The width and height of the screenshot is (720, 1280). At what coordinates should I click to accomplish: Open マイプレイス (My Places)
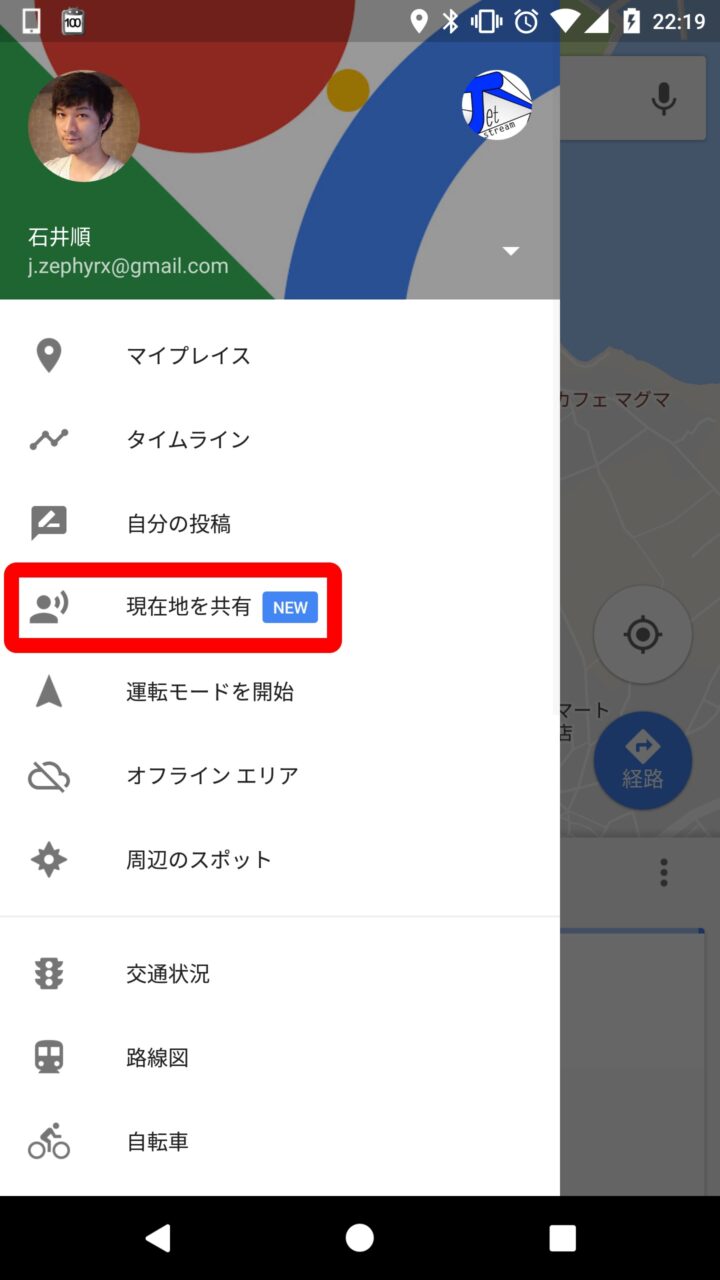pos(188,356)
